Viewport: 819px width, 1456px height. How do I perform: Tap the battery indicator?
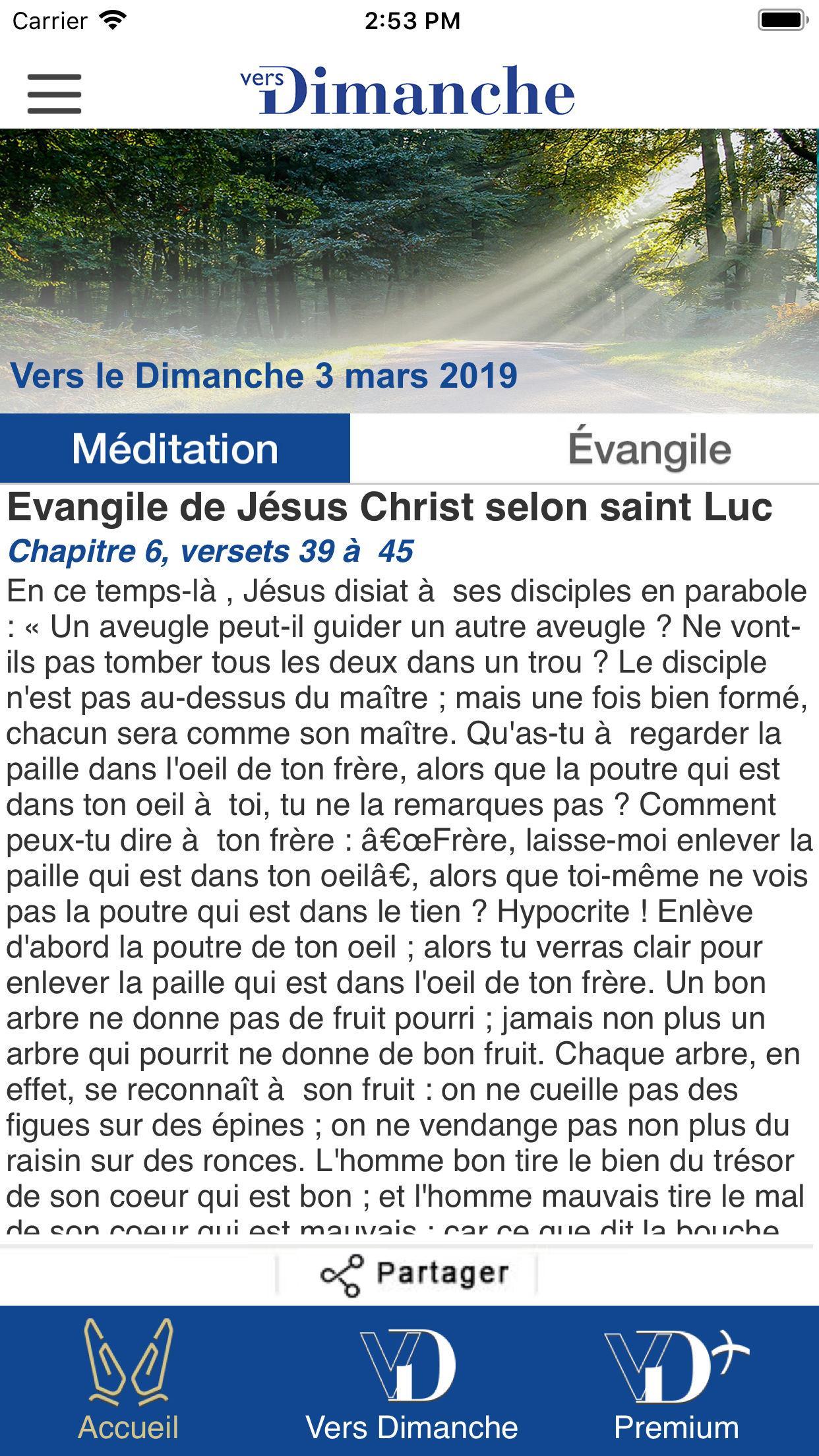tap(778, 20)
